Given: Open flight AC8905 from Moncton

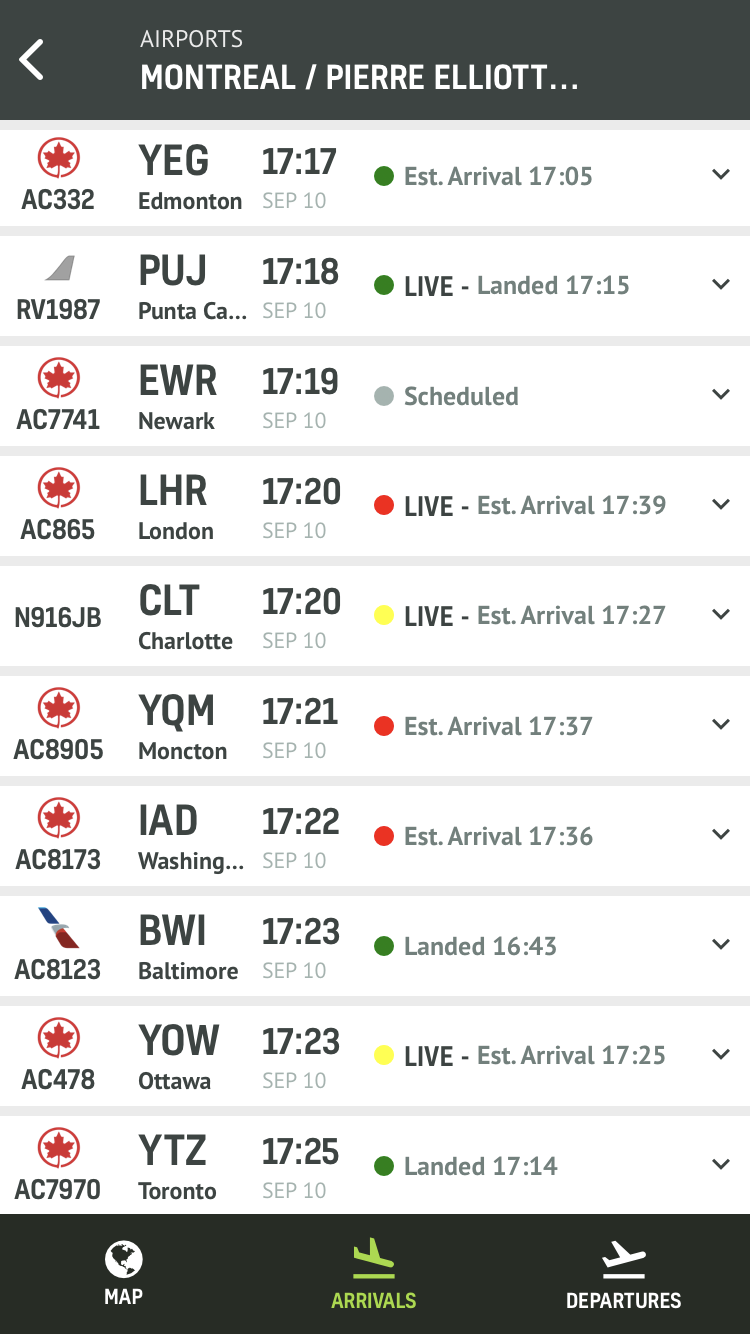Looking at the screenshot, I should (x=375, y=726).
